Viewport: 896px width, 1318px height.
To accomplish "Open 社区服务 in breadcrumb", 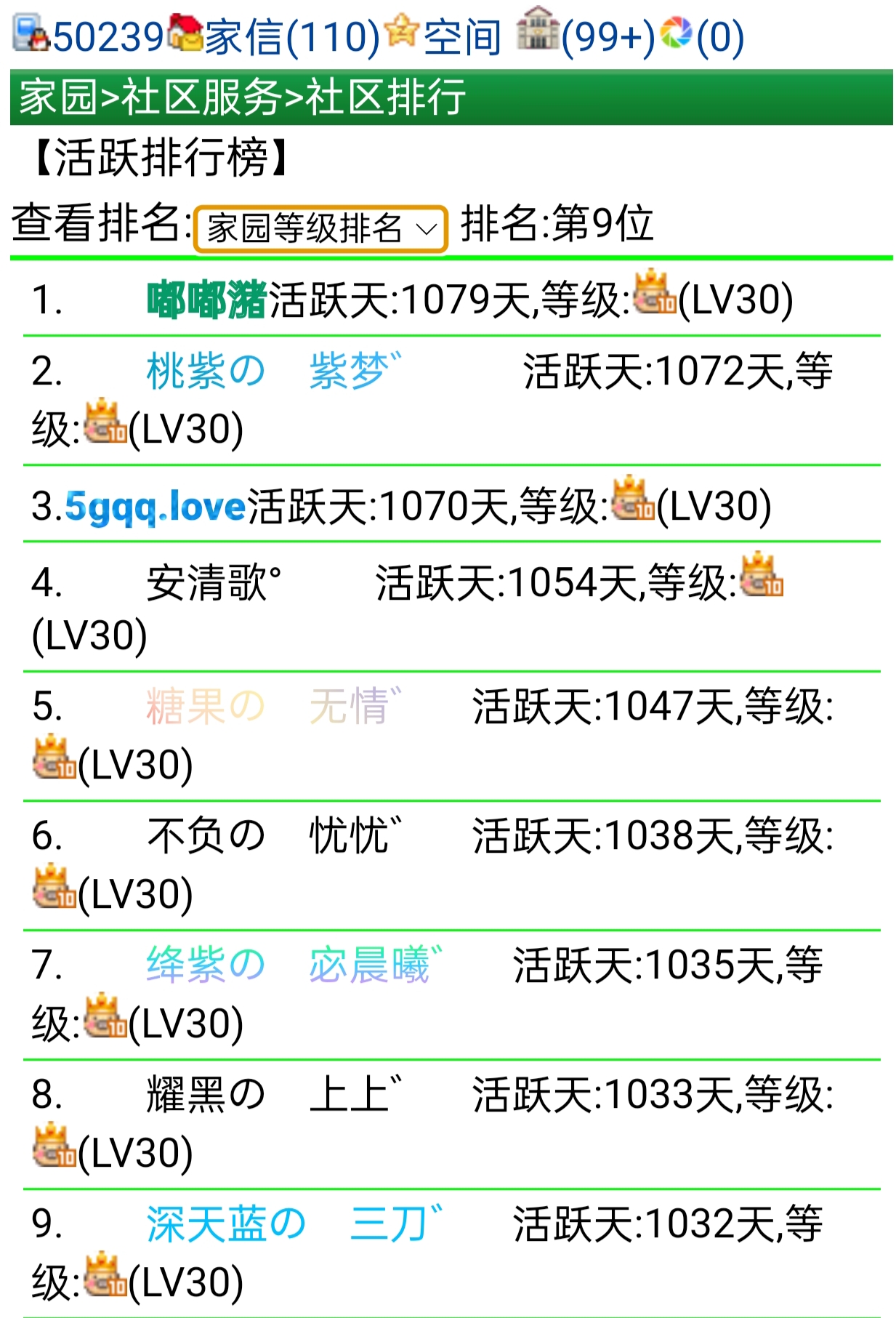I will [x=201, y=97].
